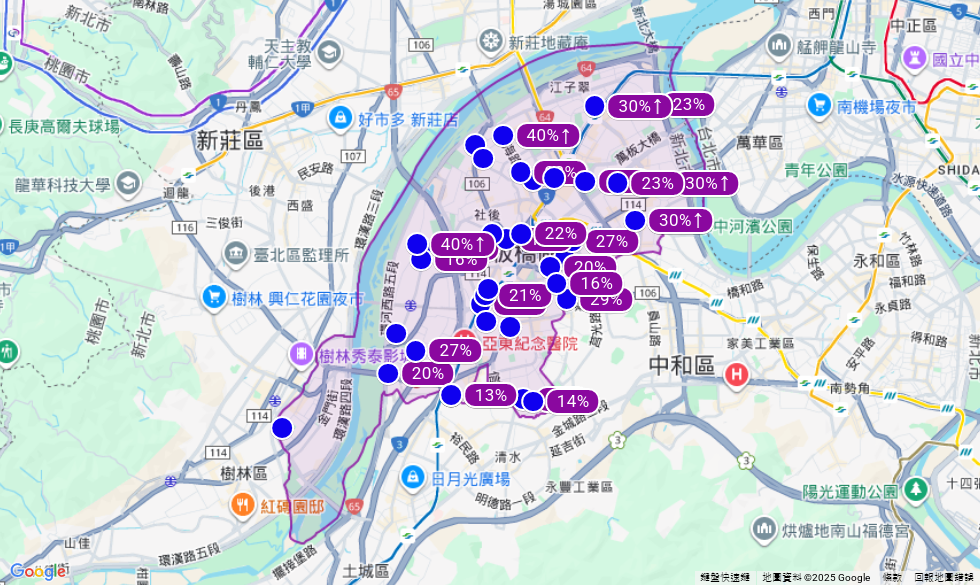The image size is (980, 585).
Task: Select the 14% marker label
Action: [x=572, y=402]
